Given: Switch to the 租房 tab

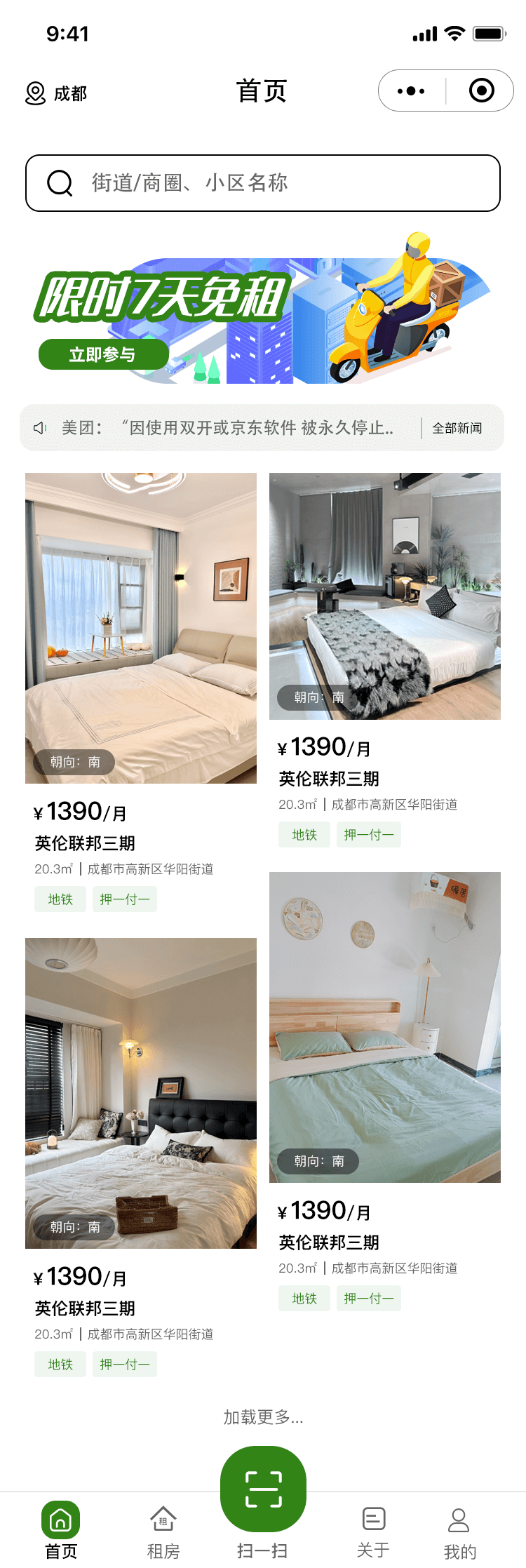Looking at the screenshot, I should point(163,1529).
